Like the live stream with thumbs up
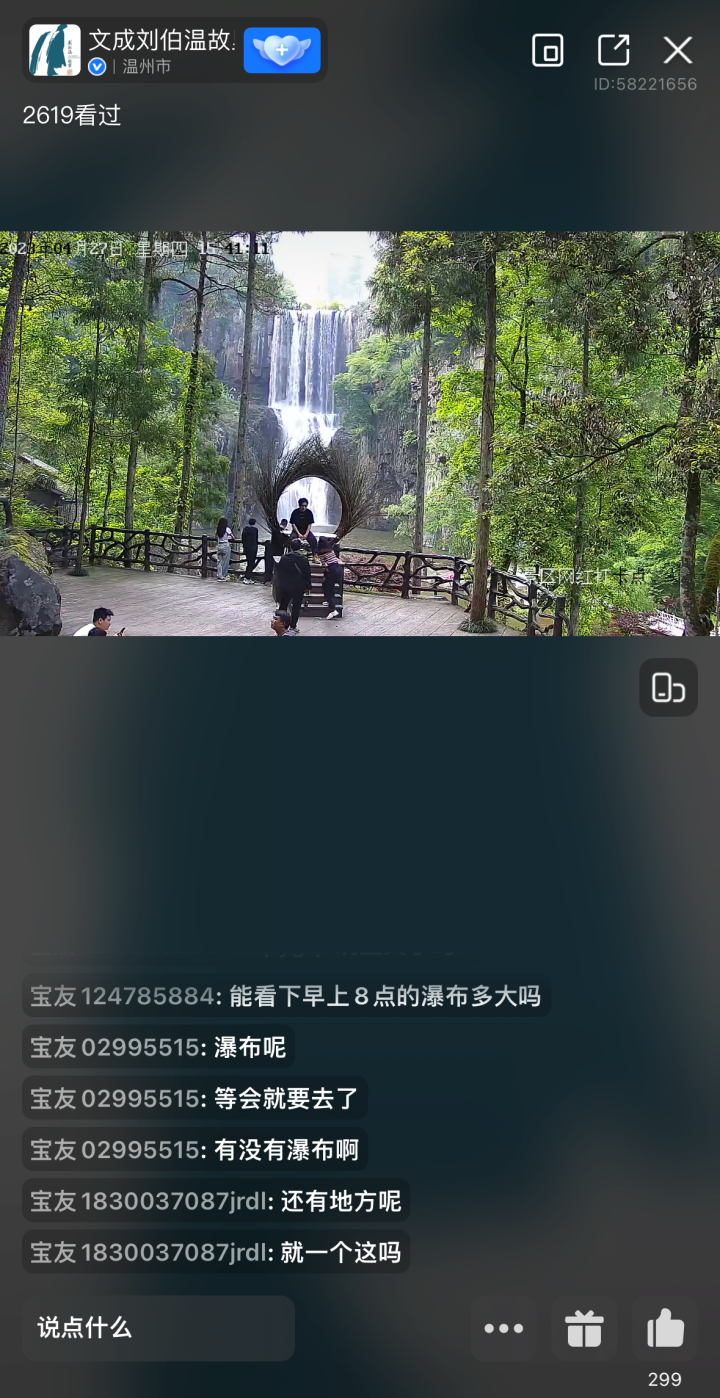The height and width of the screenshot is (1398, 720). 665,1328
